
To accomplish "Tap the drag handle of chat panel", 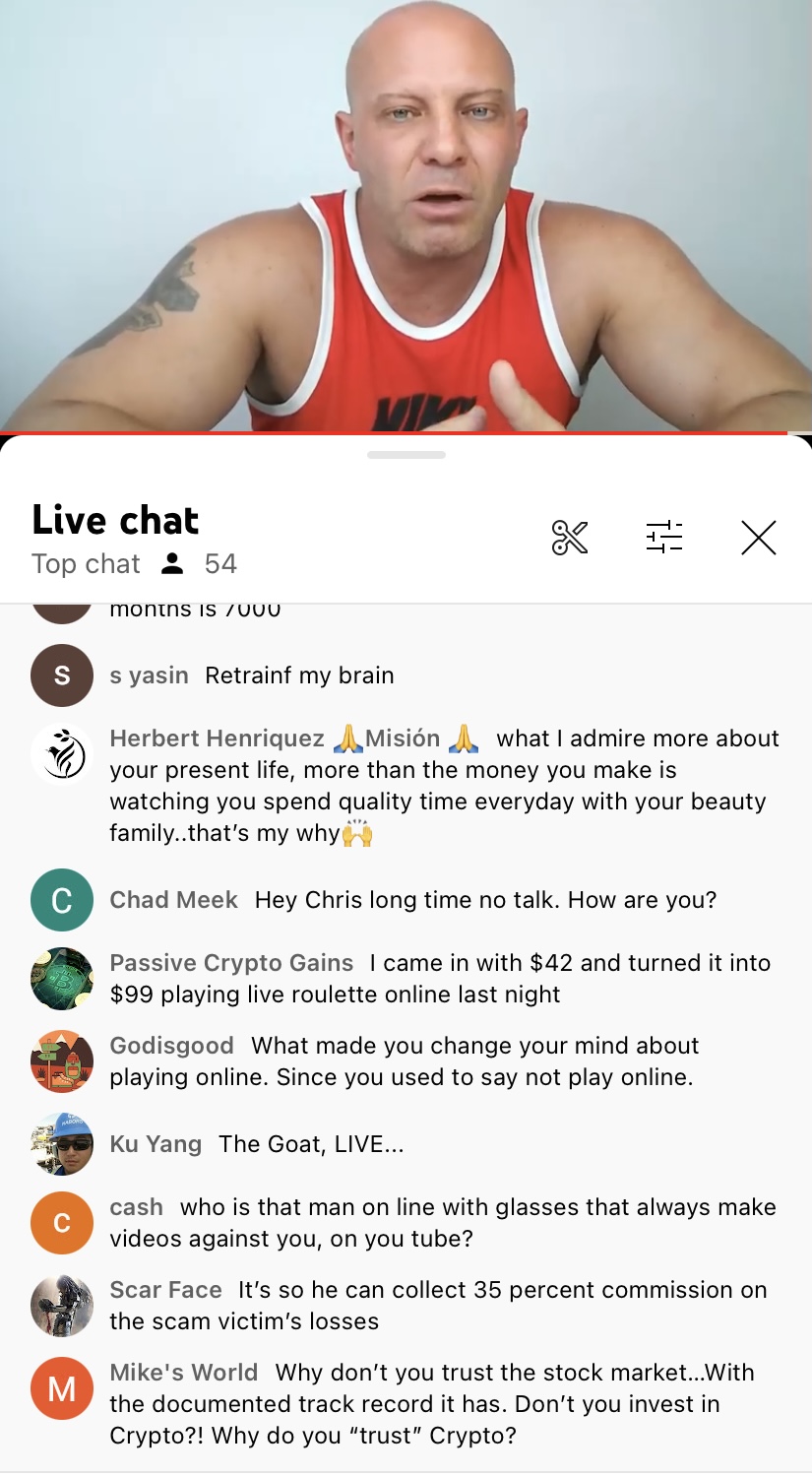I will pyautogui.click(x=406, y=455).
